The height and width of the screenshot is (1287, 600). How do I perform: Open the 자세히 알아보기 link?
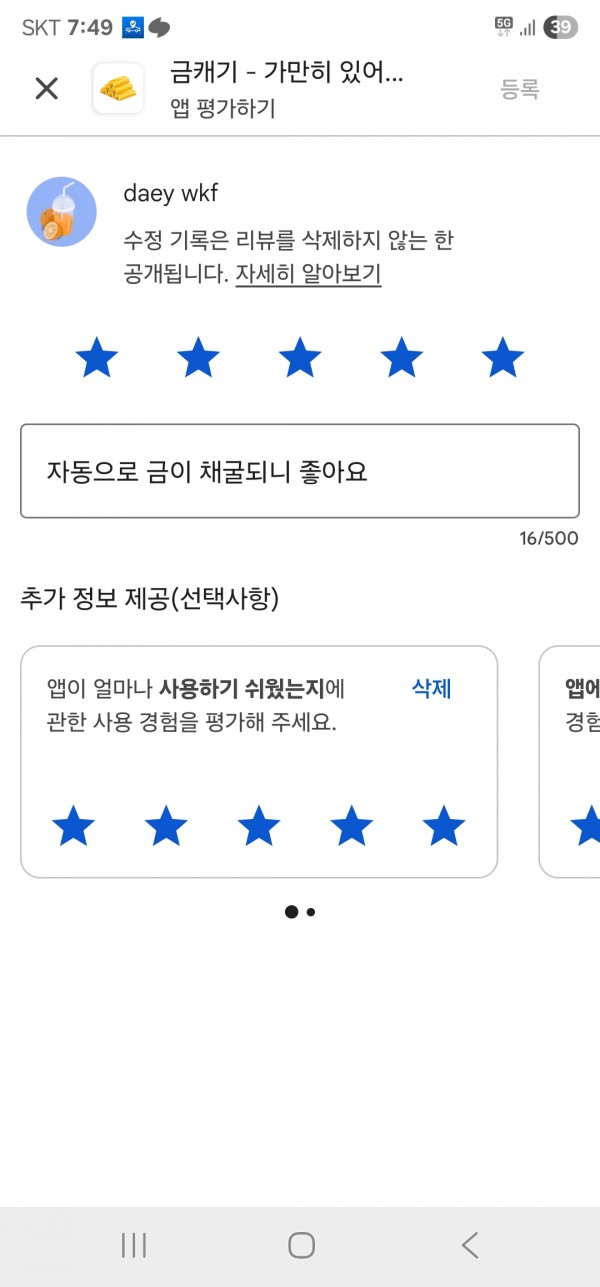click(x=308, y=274)
